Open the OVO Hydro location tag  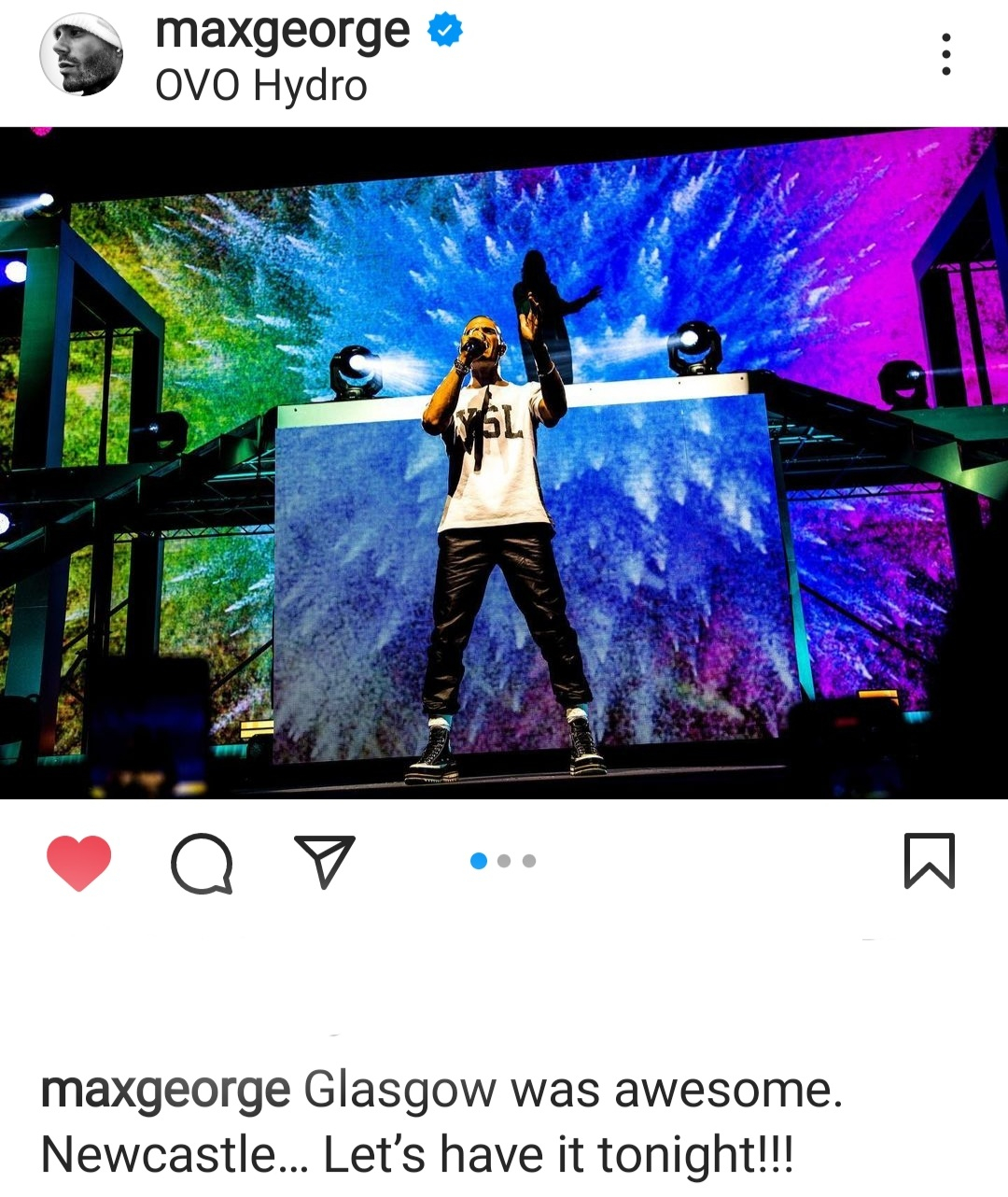(x=260, y=87)
